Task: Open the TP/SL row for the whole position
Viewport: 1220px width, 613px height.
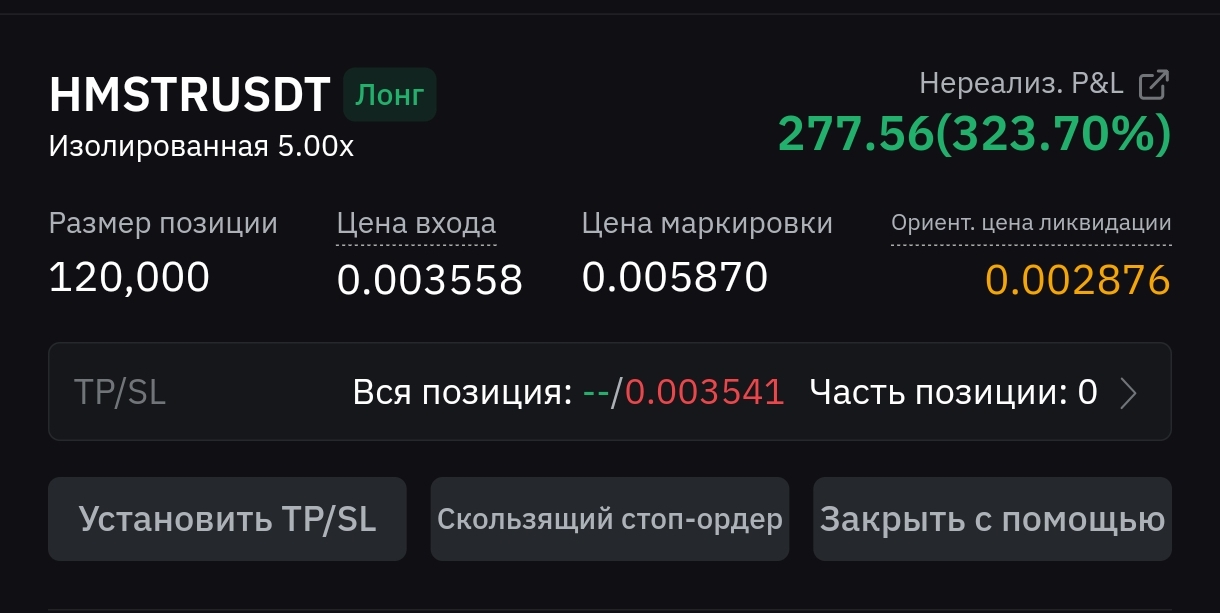Action: pyautogui.click(x=610, y=392)
